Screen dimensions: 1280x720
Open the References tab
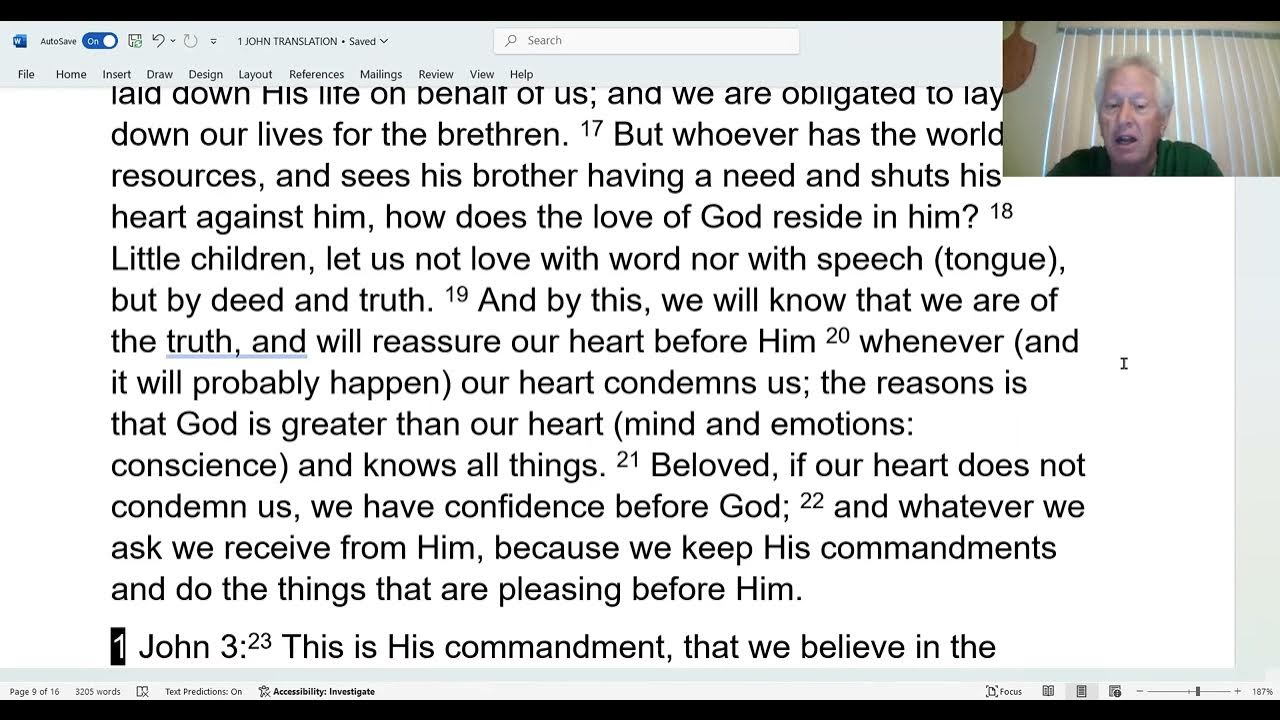[x=316, y=74]
